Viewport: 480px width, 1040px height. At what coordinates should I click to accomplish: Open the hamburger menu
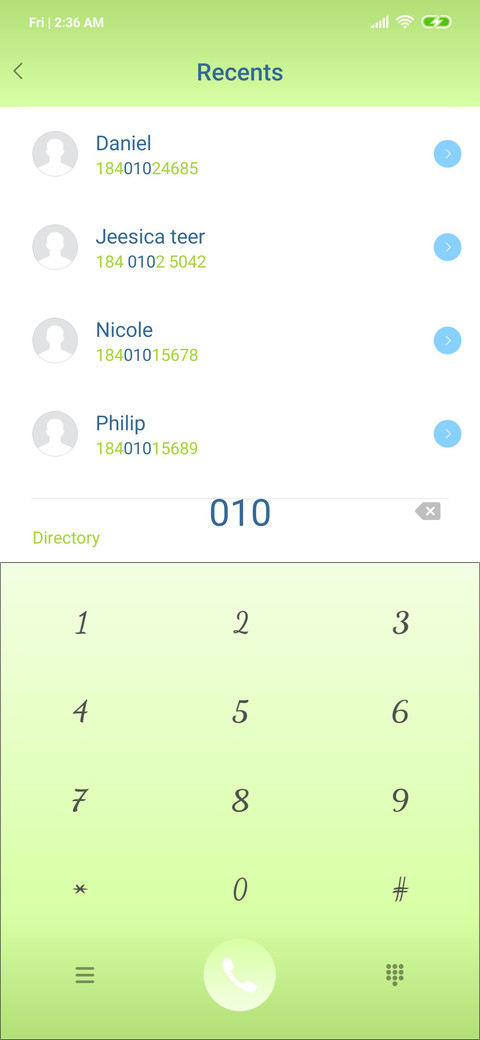(85, 974)
